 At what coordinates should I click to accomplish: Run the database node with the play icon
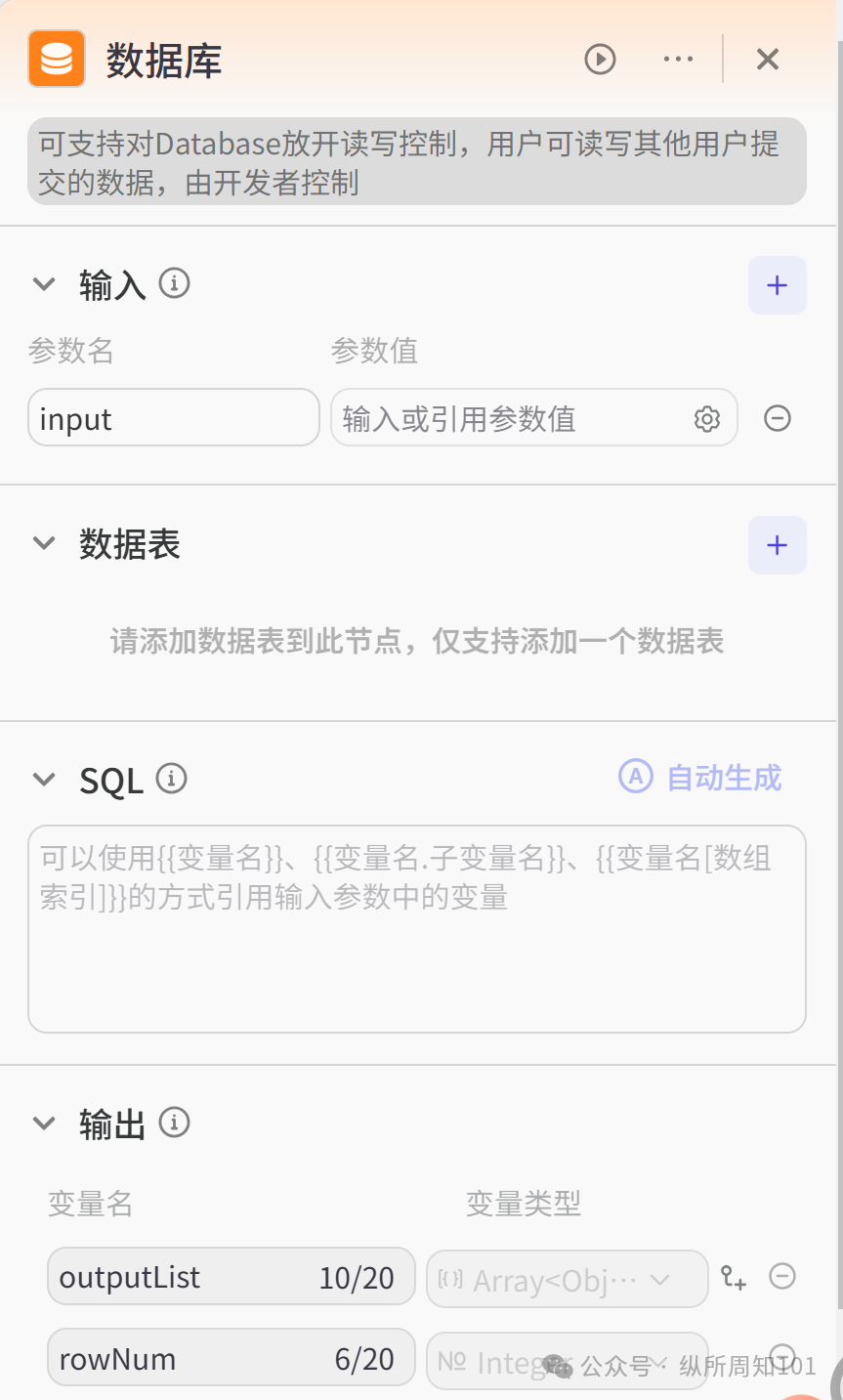click(600, 60)
